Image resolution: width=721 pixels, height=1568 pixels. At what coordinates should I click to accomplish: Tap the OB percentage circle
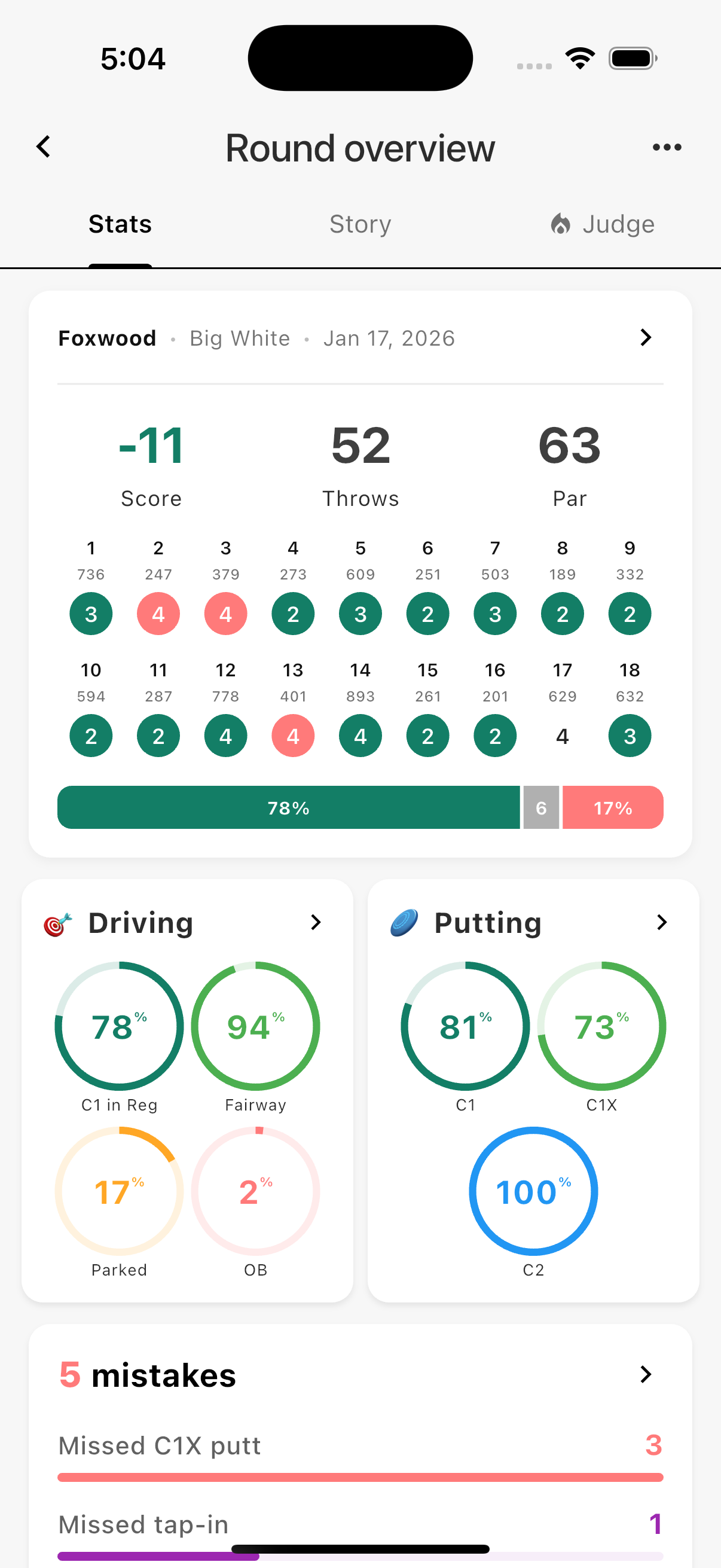pyautogui.click(x=255, y=1191)
